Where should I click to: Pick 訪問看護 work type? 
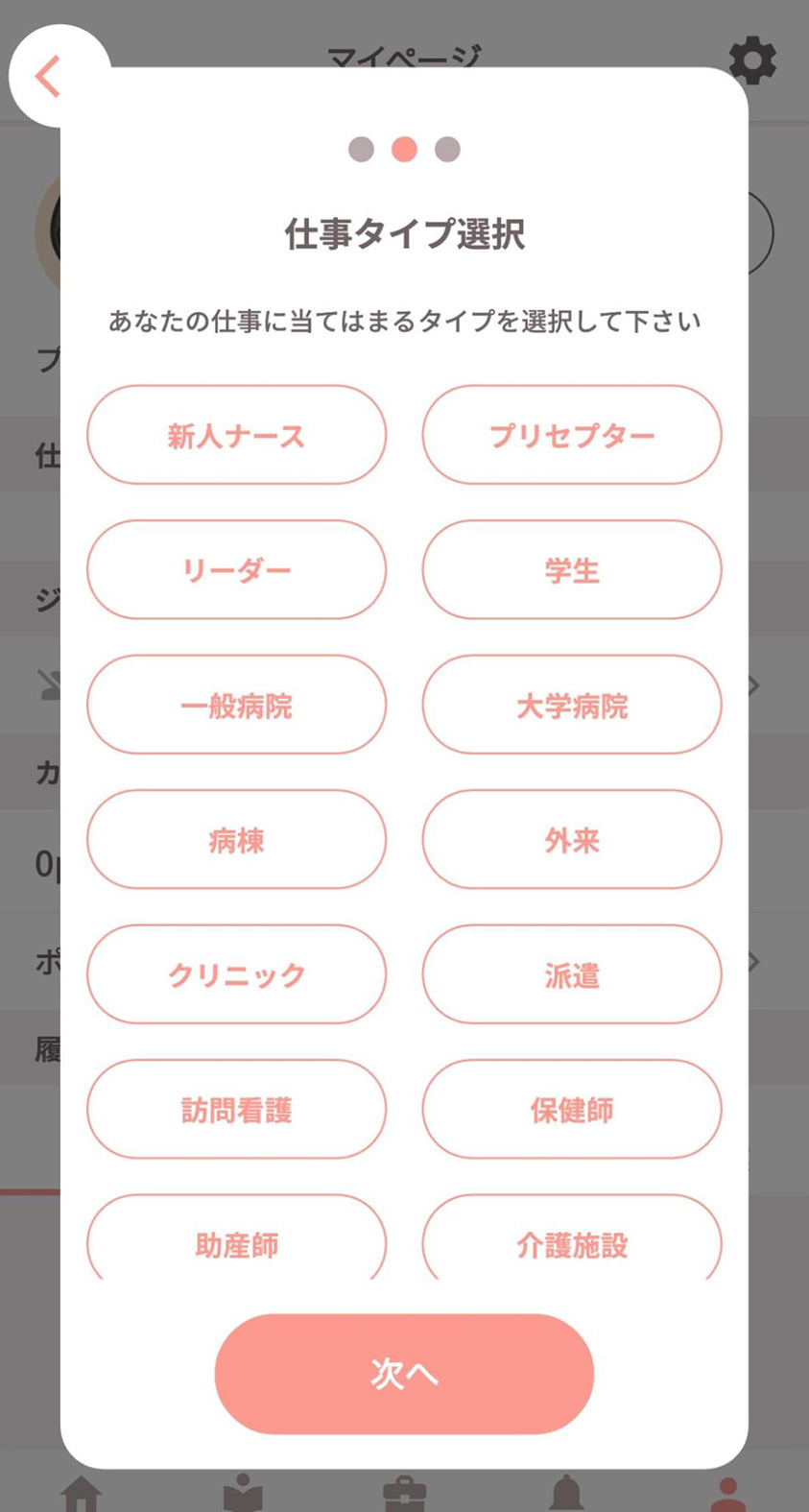coord(236,1109)
